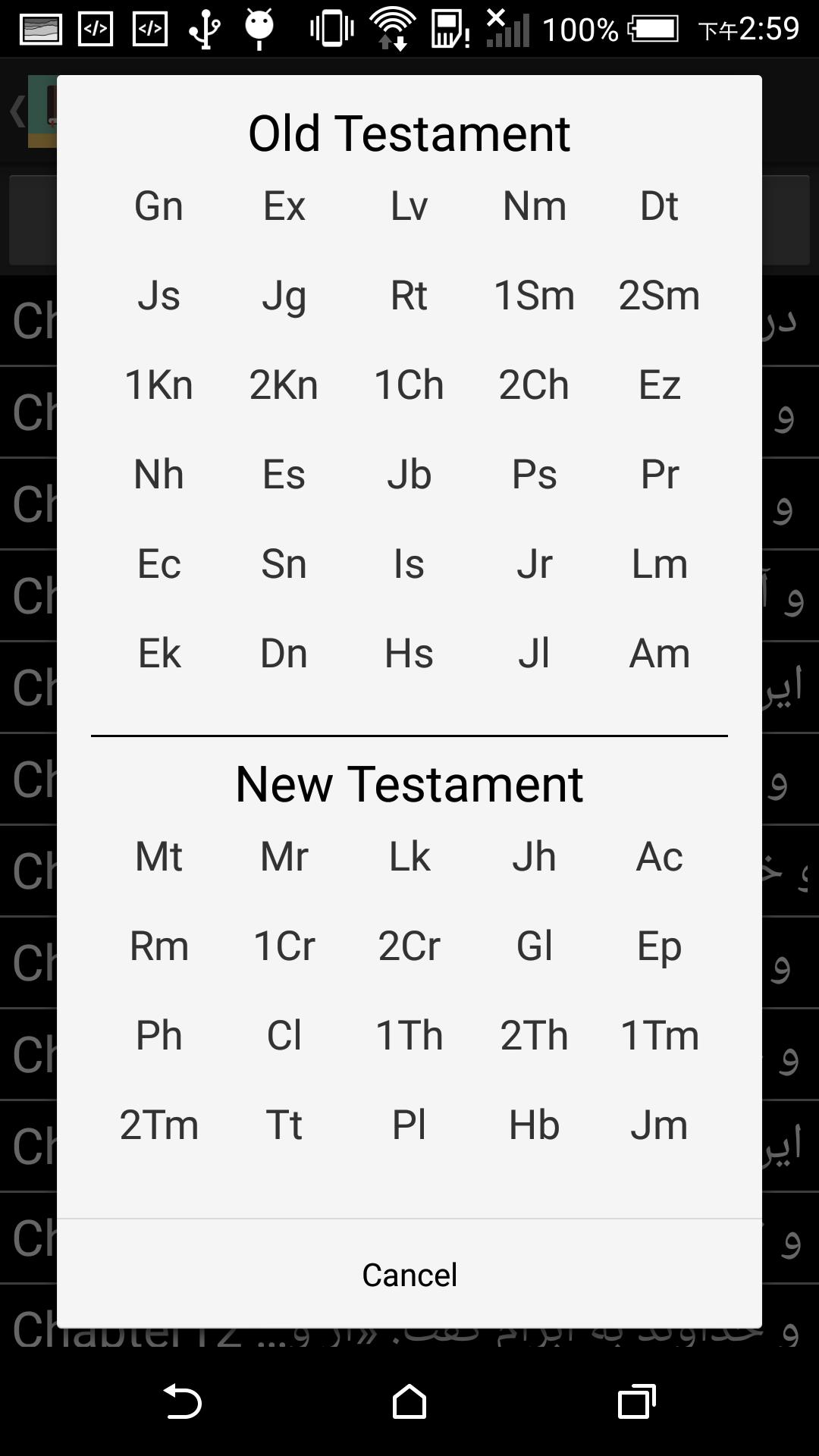
Task: Choose Ex from Old Testament
Action: pos(284,206)
